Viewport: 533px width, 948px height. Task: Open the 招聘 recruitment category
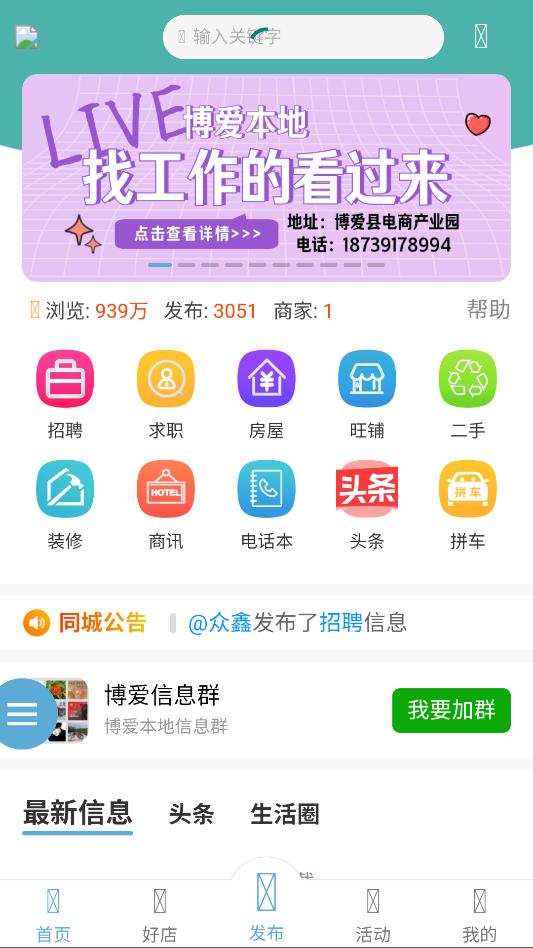click(65, 395)
